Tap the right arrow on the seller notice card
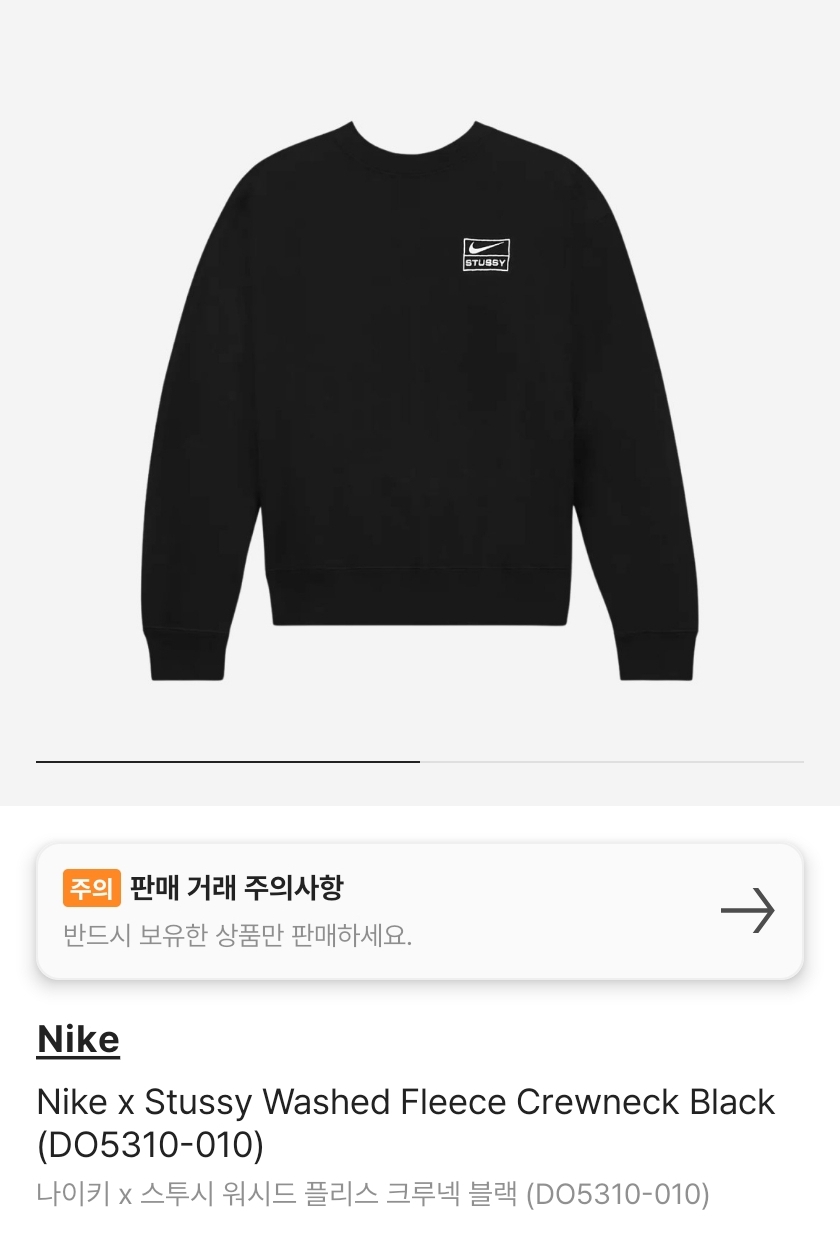This screenshot has width=840, height=1247. (749, 911)
